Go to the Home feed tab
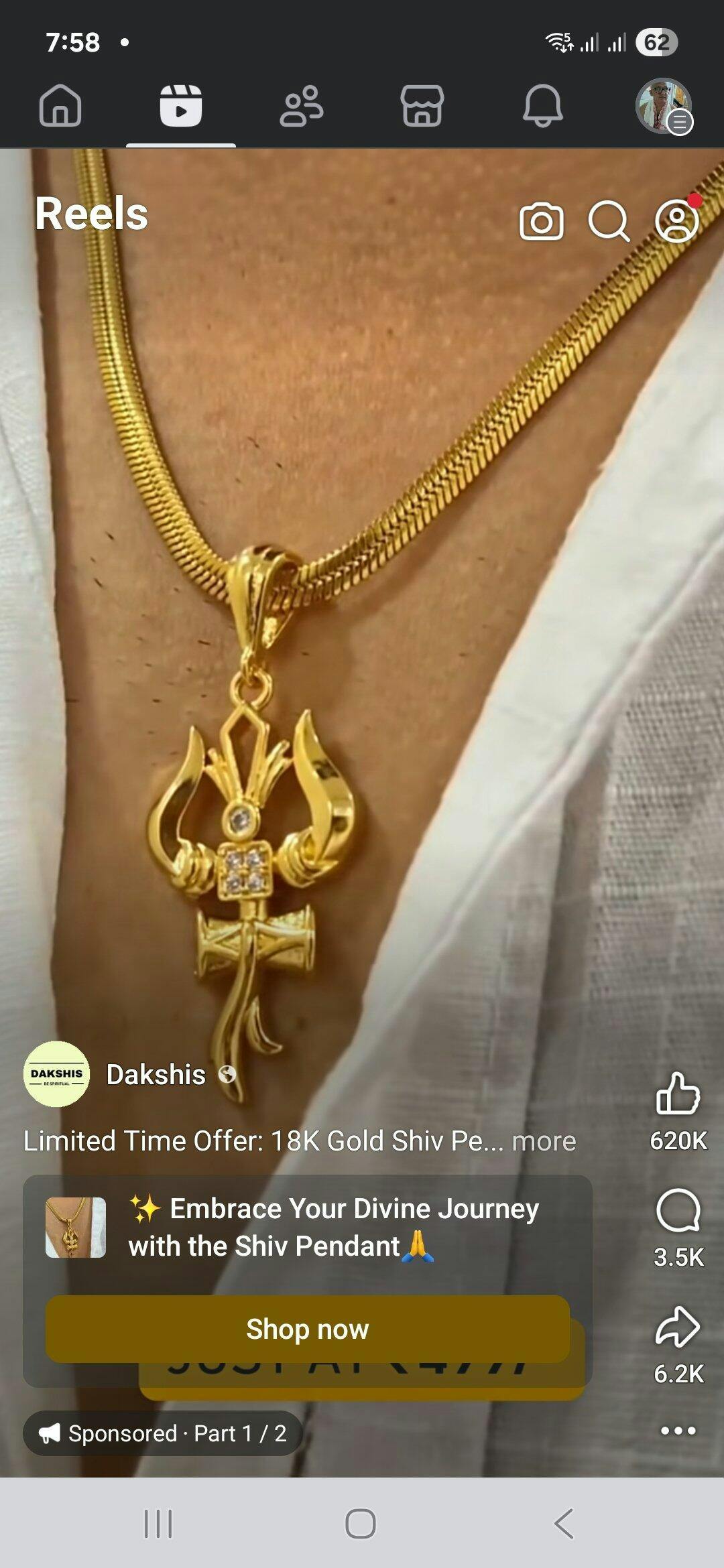Viewport: 724px width, 1568px height. point(60,106)
